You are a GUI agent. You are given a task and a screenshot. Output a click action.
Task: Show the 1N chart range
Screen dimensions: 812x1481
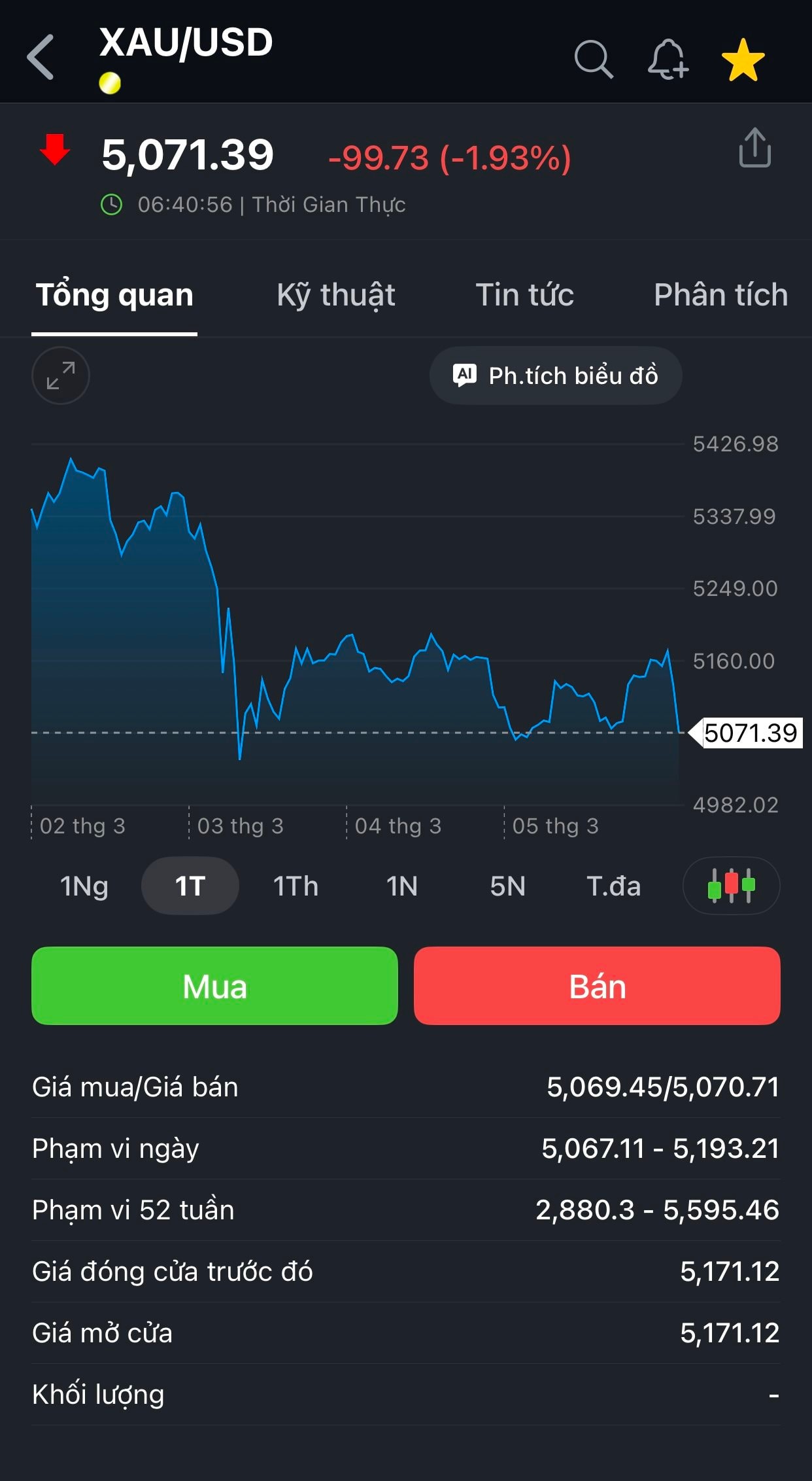[x=401, y=886]
